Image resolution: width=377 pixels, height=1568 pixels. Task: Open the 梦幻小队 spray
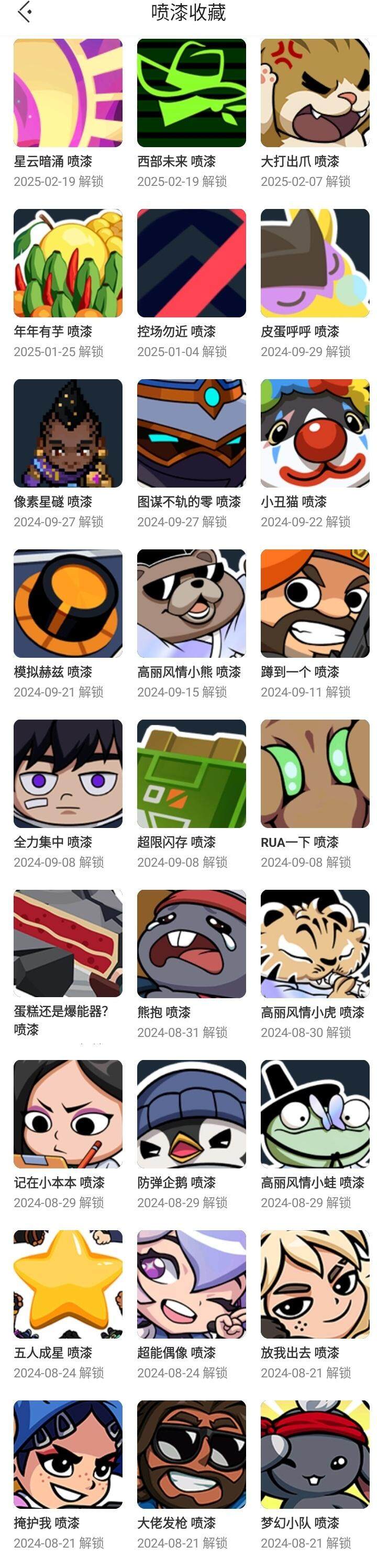(314, 1454)
